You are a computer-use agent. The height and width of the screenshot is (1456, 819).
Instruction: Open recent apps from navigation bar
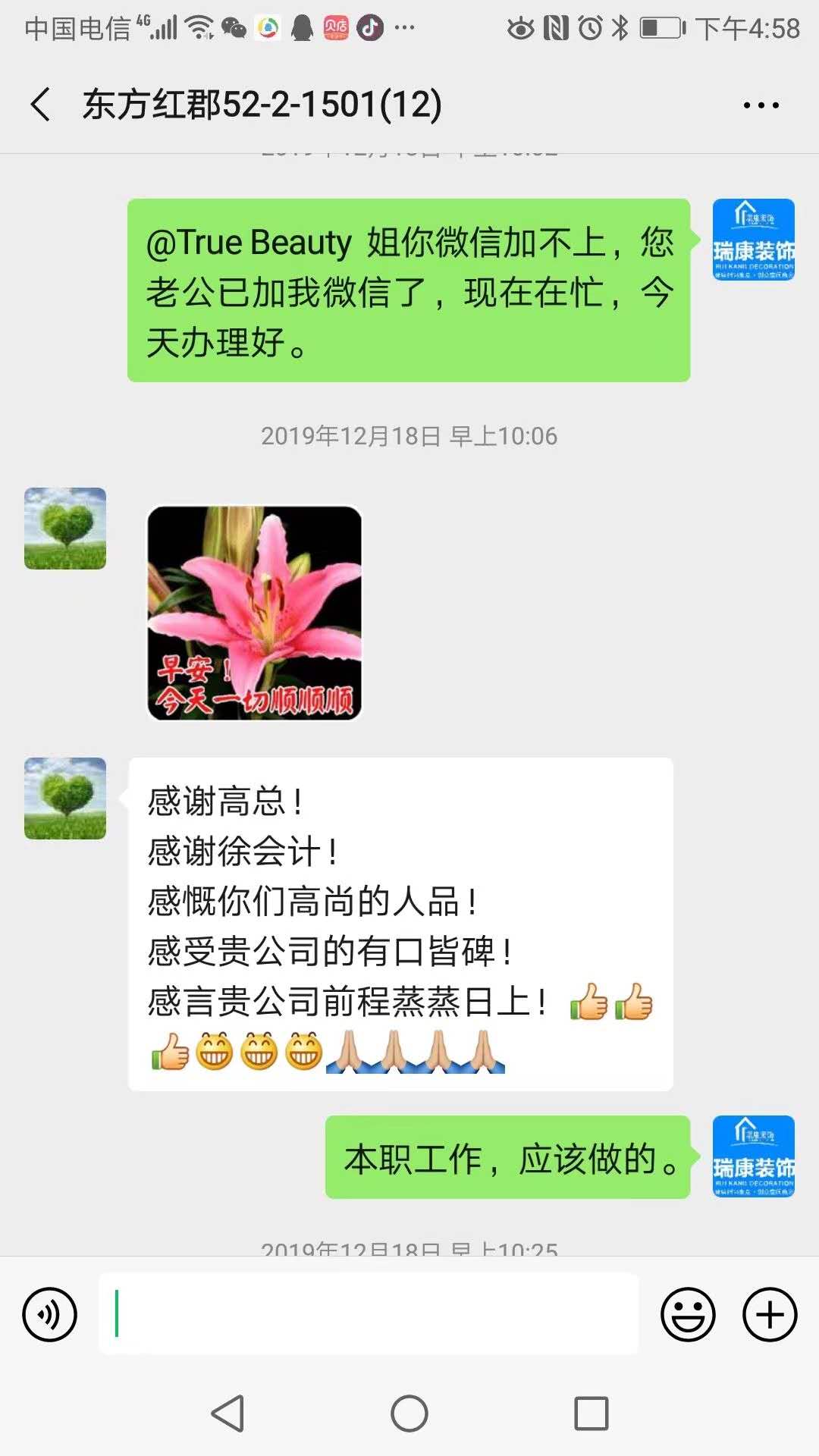pos(591,1414)
